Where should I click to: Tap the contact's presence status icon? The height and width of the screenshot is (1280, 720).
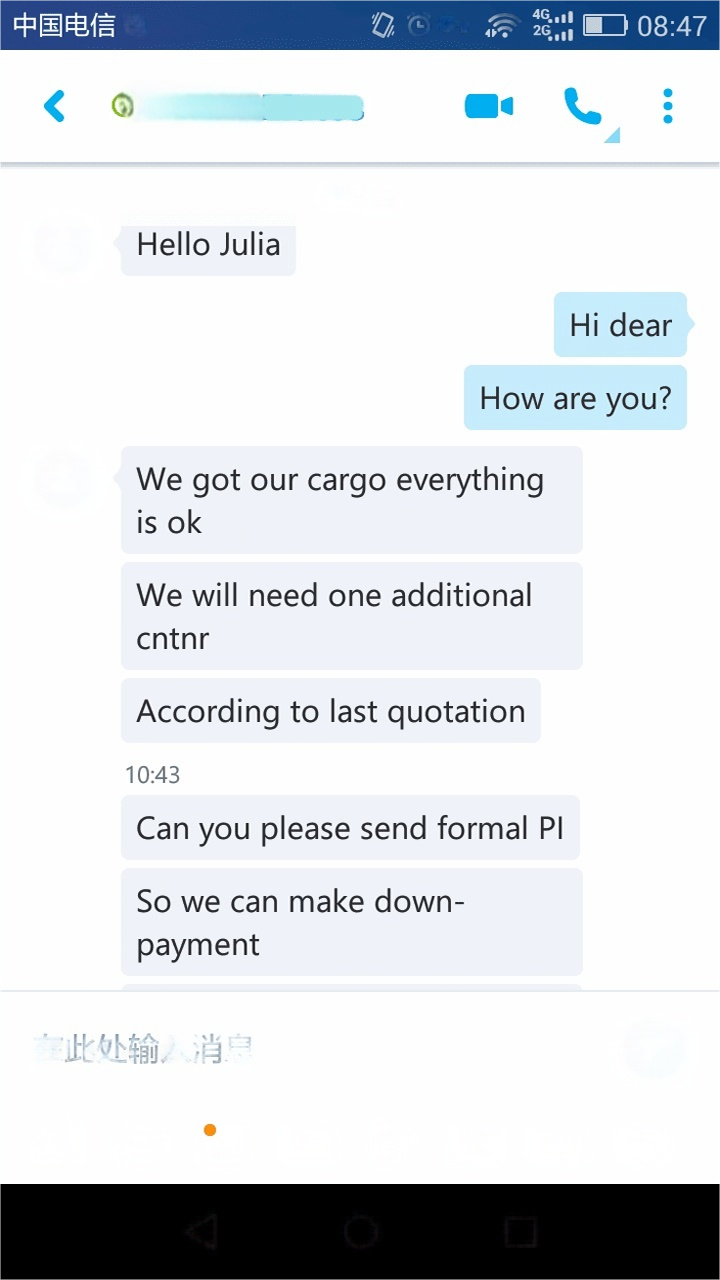pos(122,105)
